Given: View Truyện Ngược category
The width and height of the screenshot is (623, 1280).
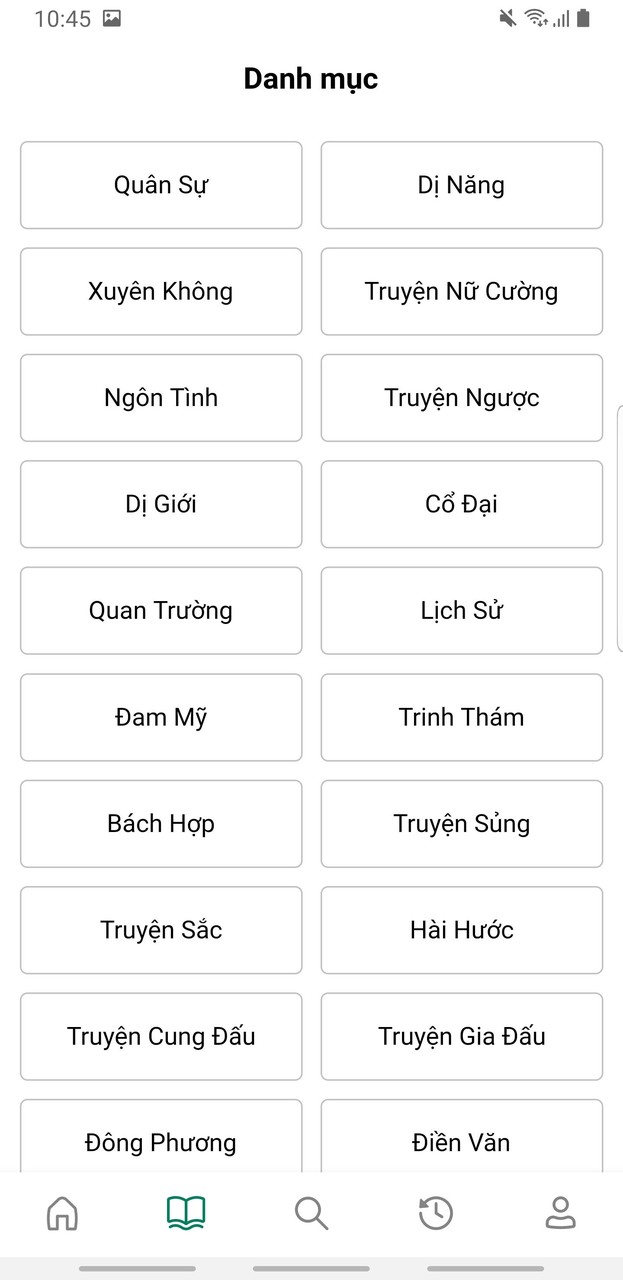Looking at the screenshot, I should 461,398.
